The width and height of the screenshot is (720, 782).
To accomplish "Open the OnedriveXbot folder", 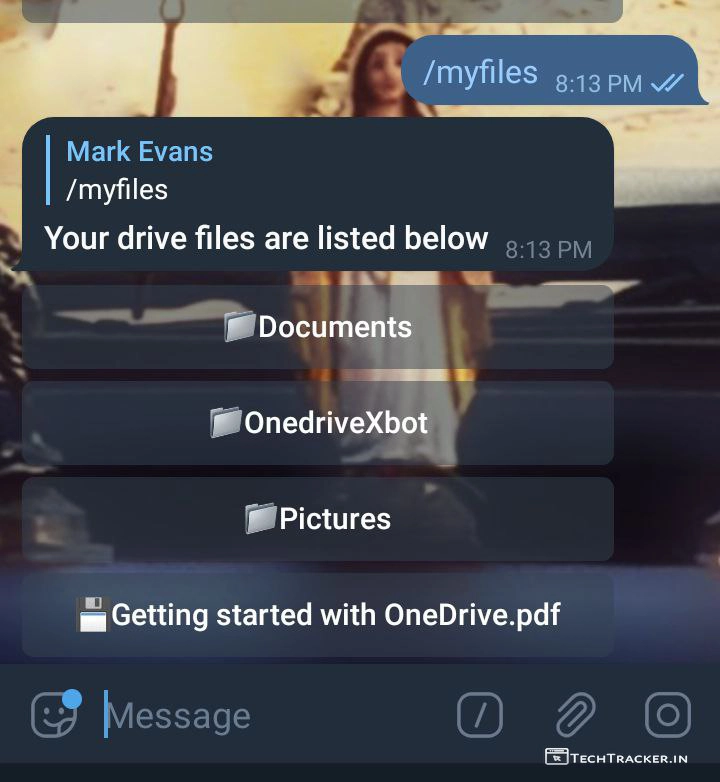I will (318, 423).
